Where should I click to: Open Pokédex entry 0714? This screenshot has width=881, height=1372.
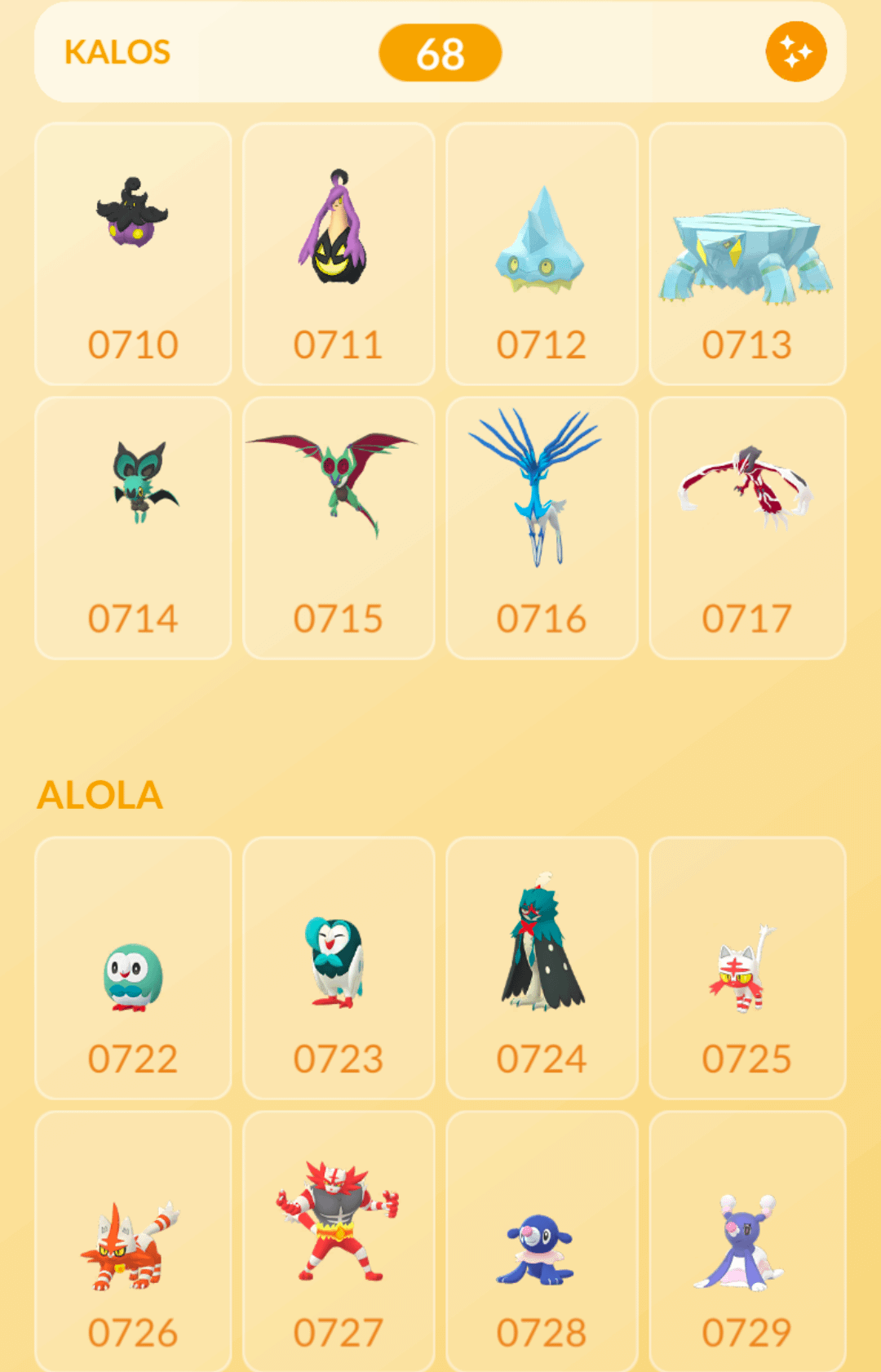(x=133, y=528)
